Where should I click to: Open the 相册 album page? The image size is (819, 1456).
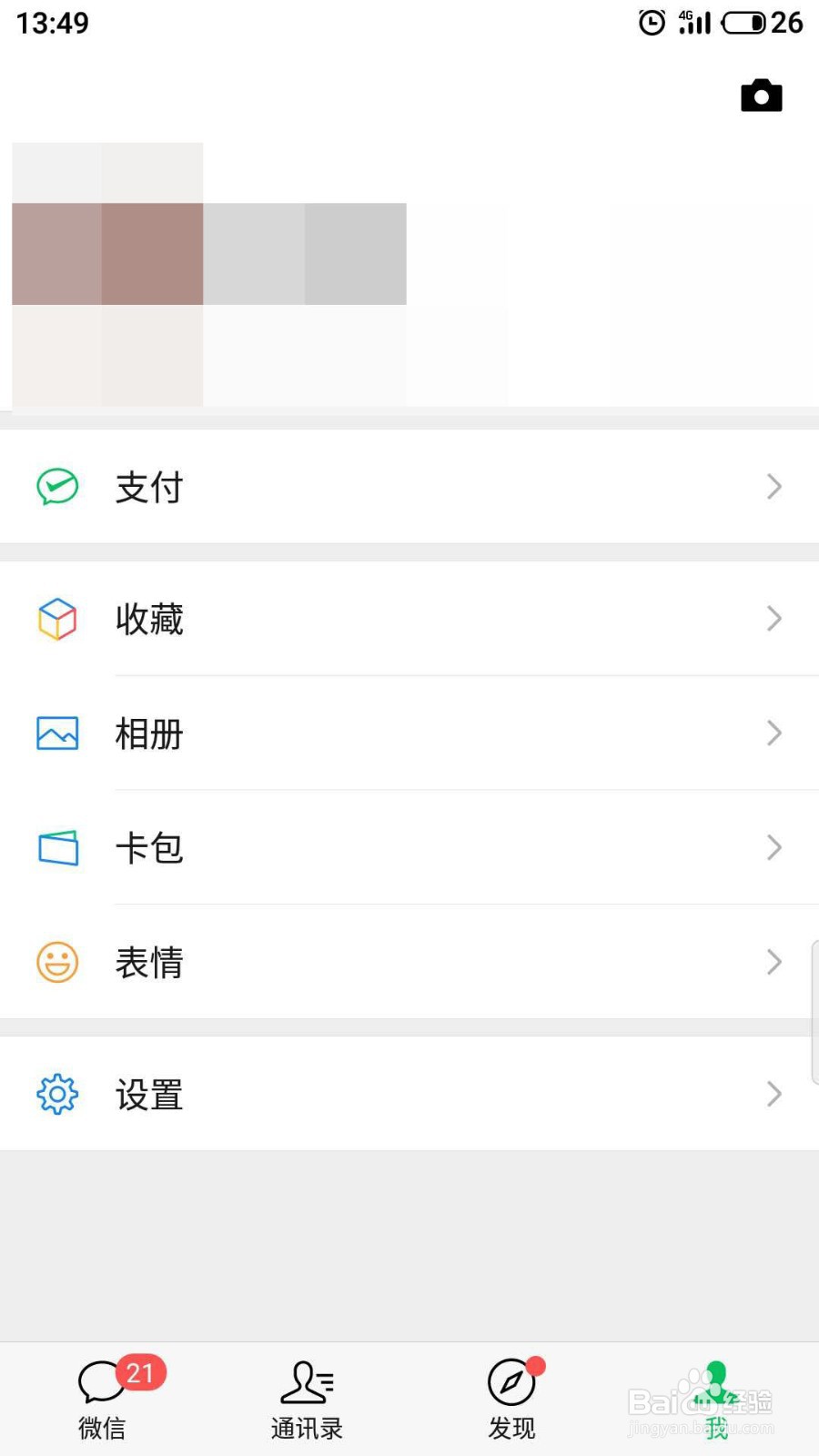150,733
